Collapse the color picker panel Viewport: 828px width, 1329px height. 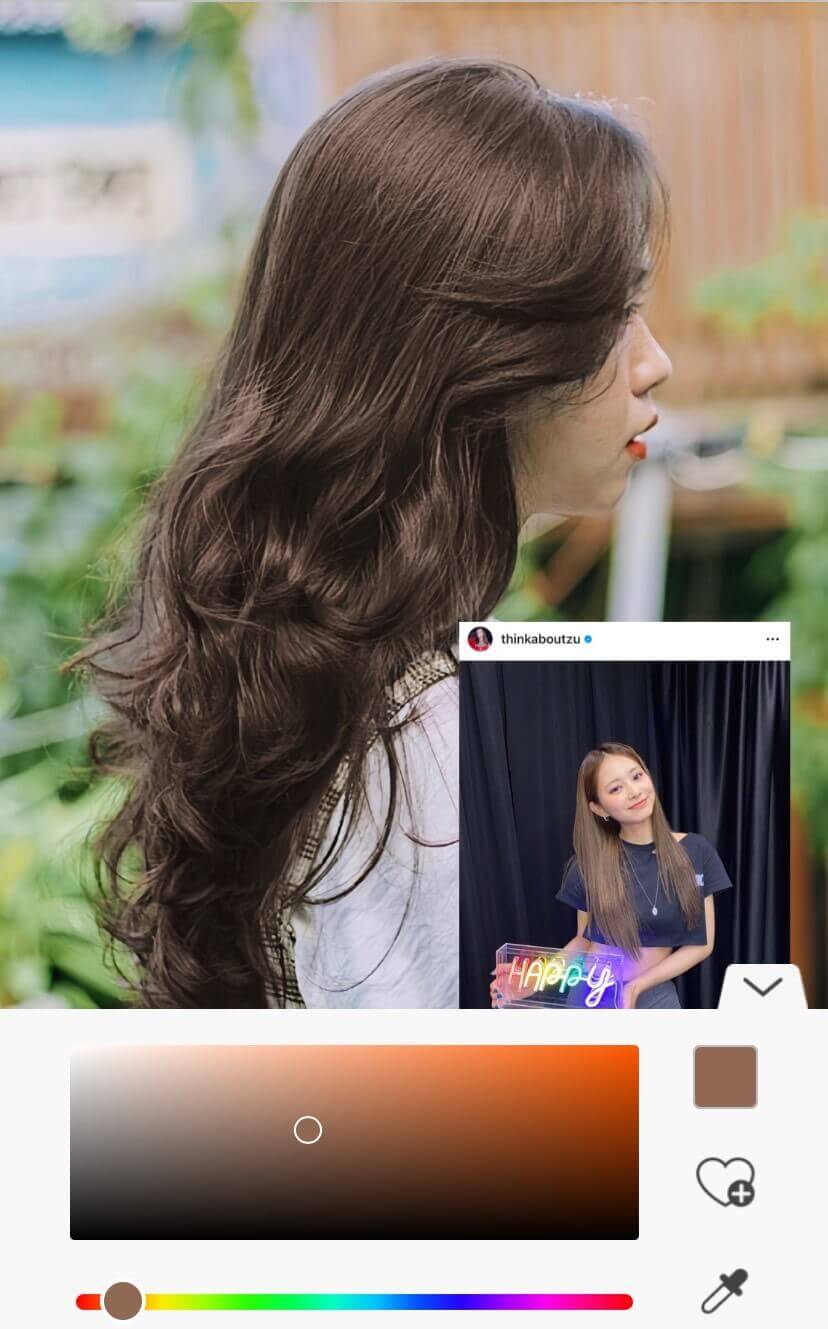[762, 988]
